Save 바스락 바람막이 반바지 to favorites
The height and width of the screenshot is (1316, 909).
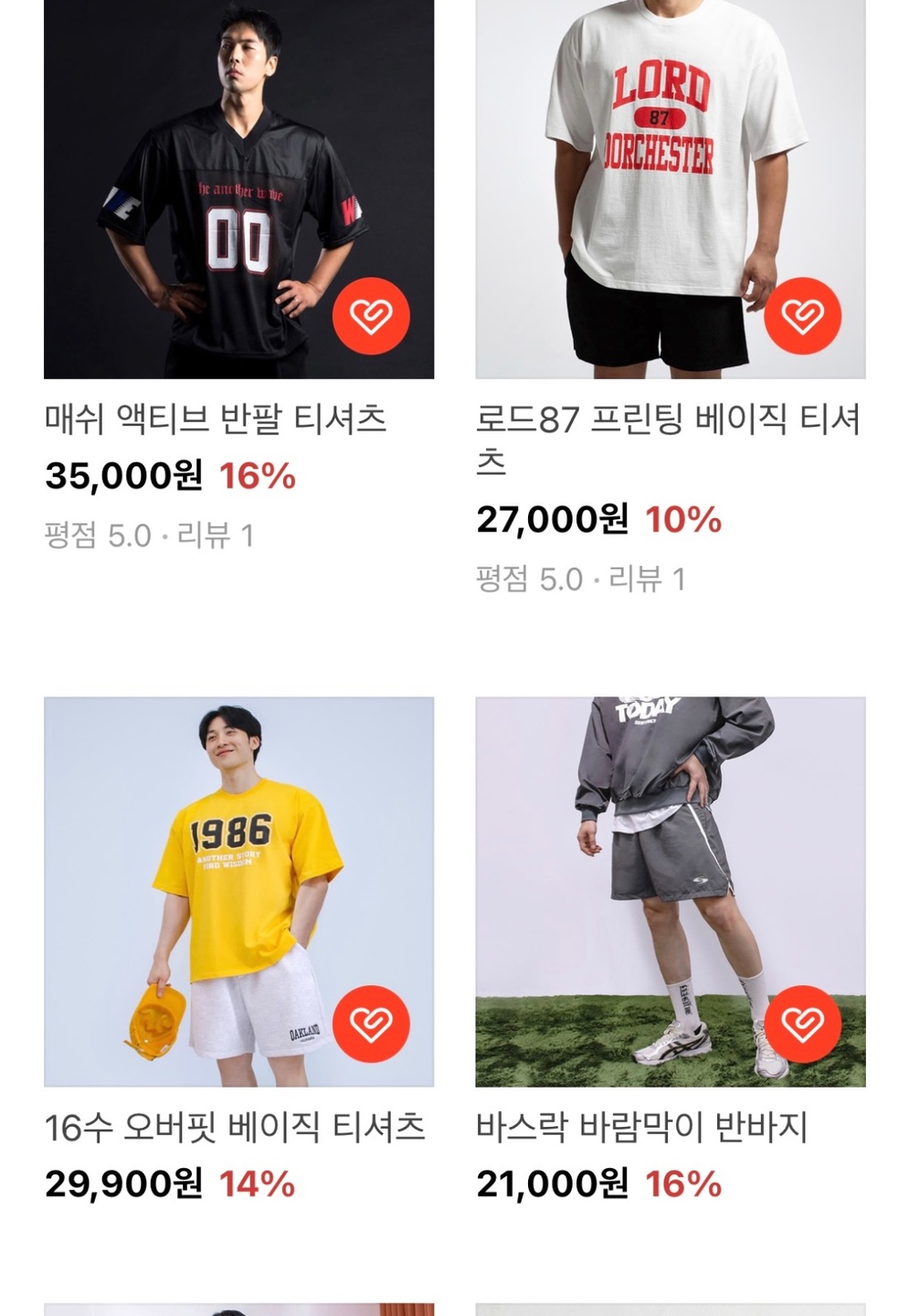click(x=802, y=1024)
